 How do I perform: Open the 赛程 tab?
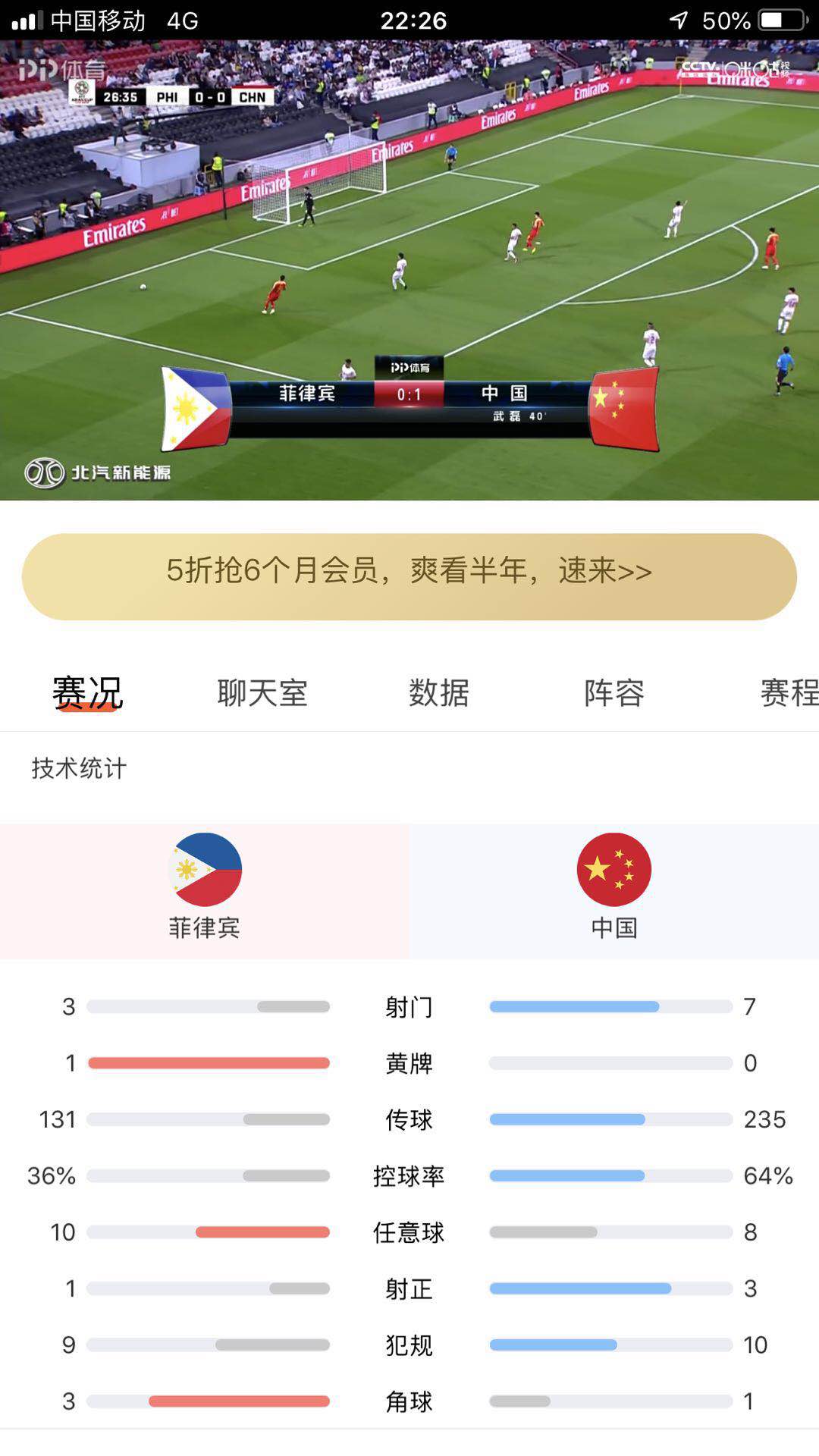coord(789,692)
